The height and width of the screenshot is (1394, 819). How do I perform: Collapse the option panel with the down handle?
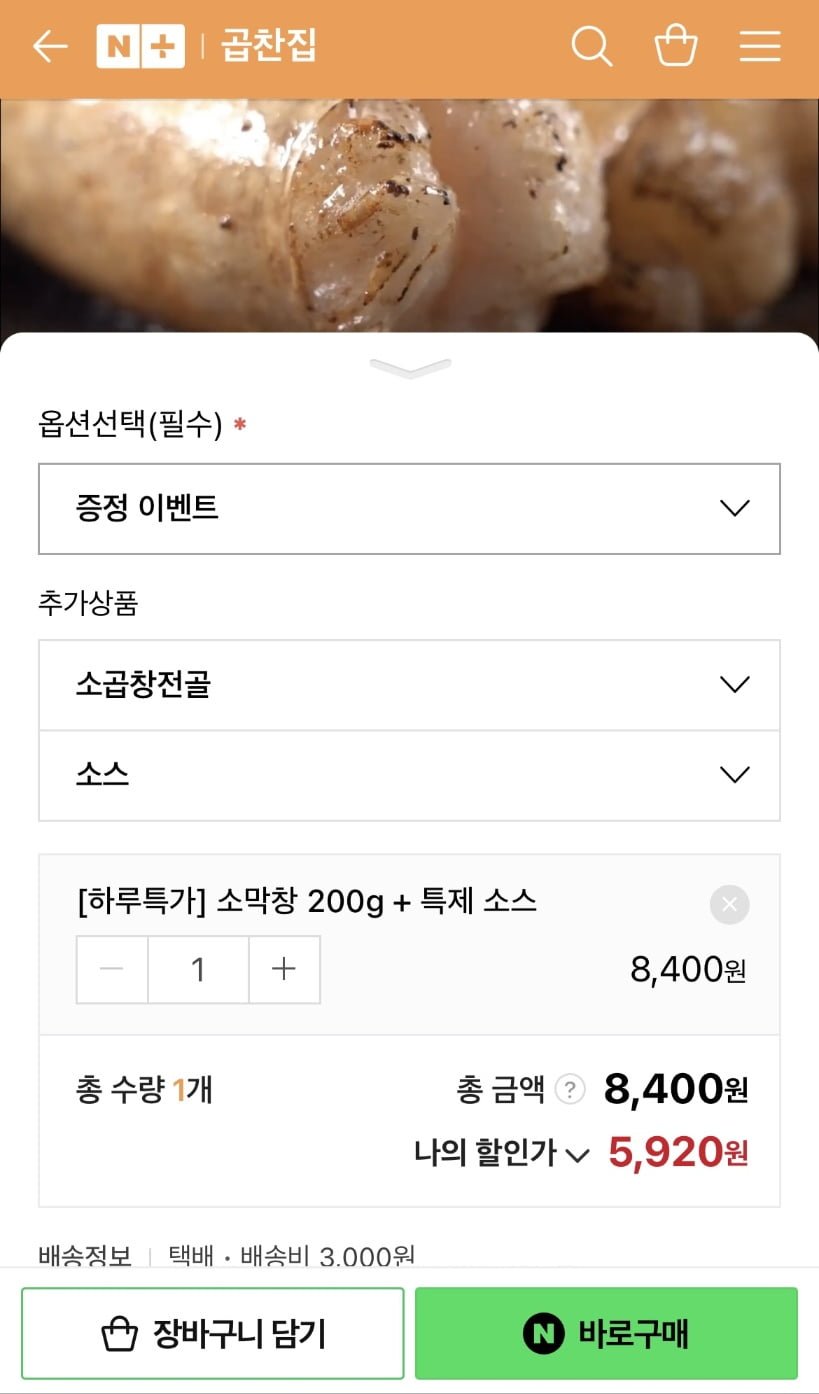point(409,369)
